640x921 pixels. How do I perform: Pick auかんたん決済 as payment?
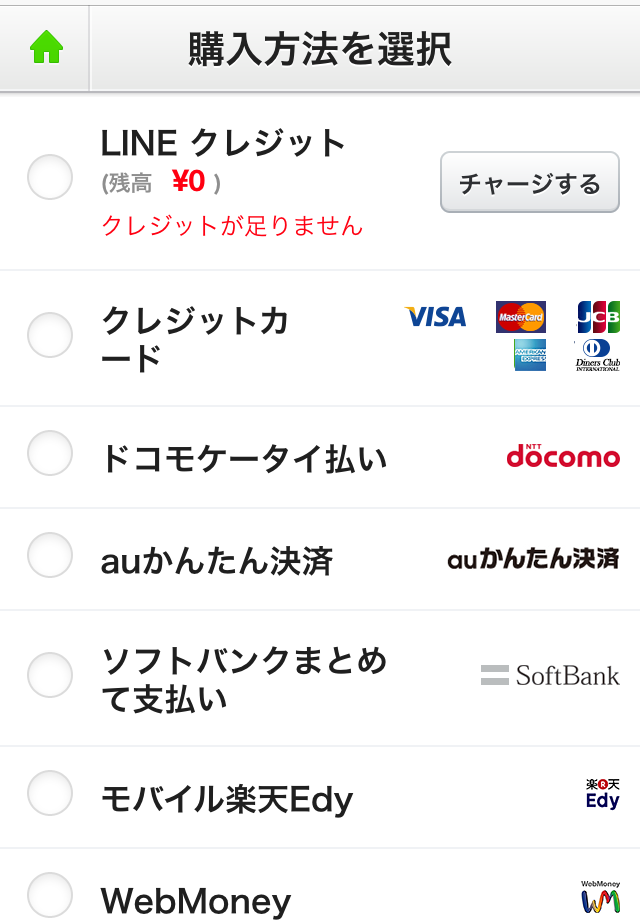(50, 555)
